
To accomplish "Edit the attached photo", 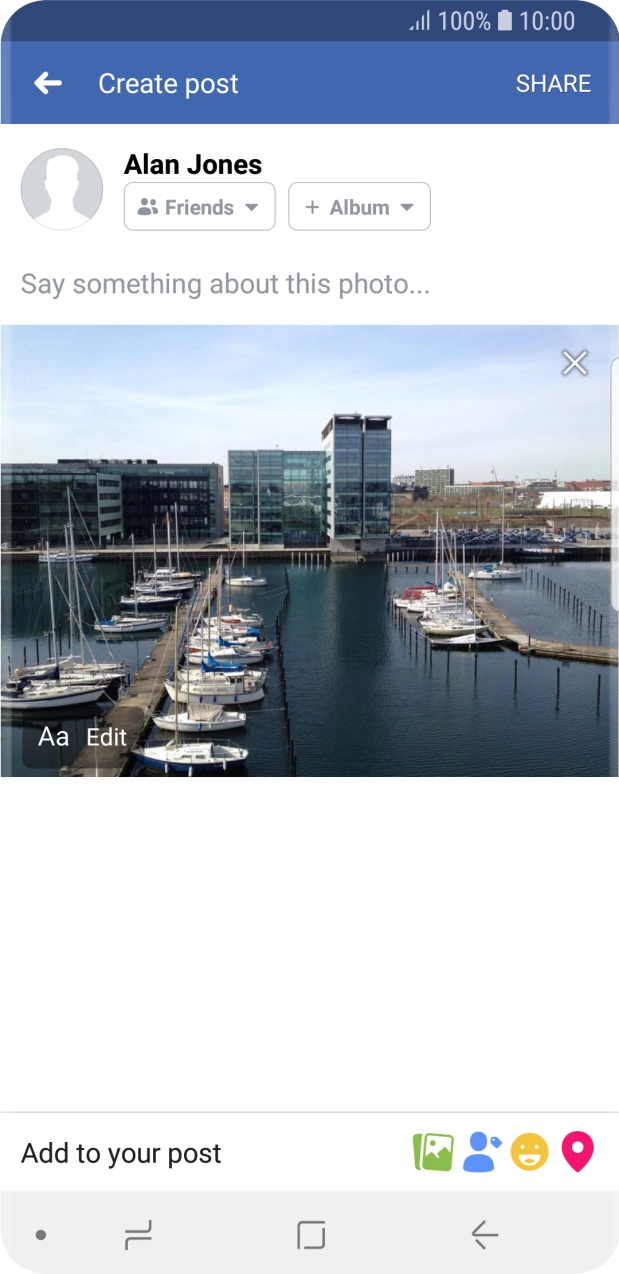I will 106,738.
